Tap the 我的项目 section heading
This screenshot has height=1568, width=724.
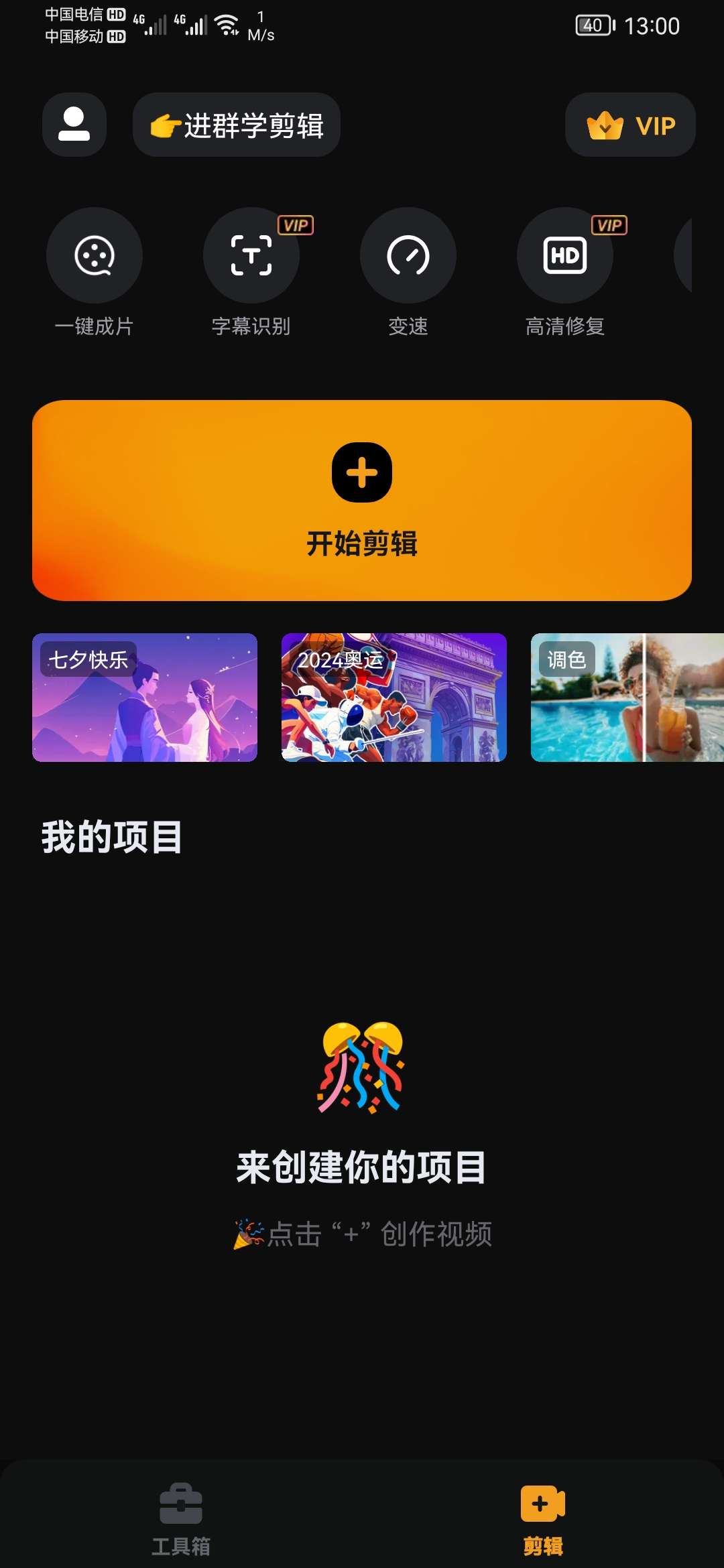[110, 836]
